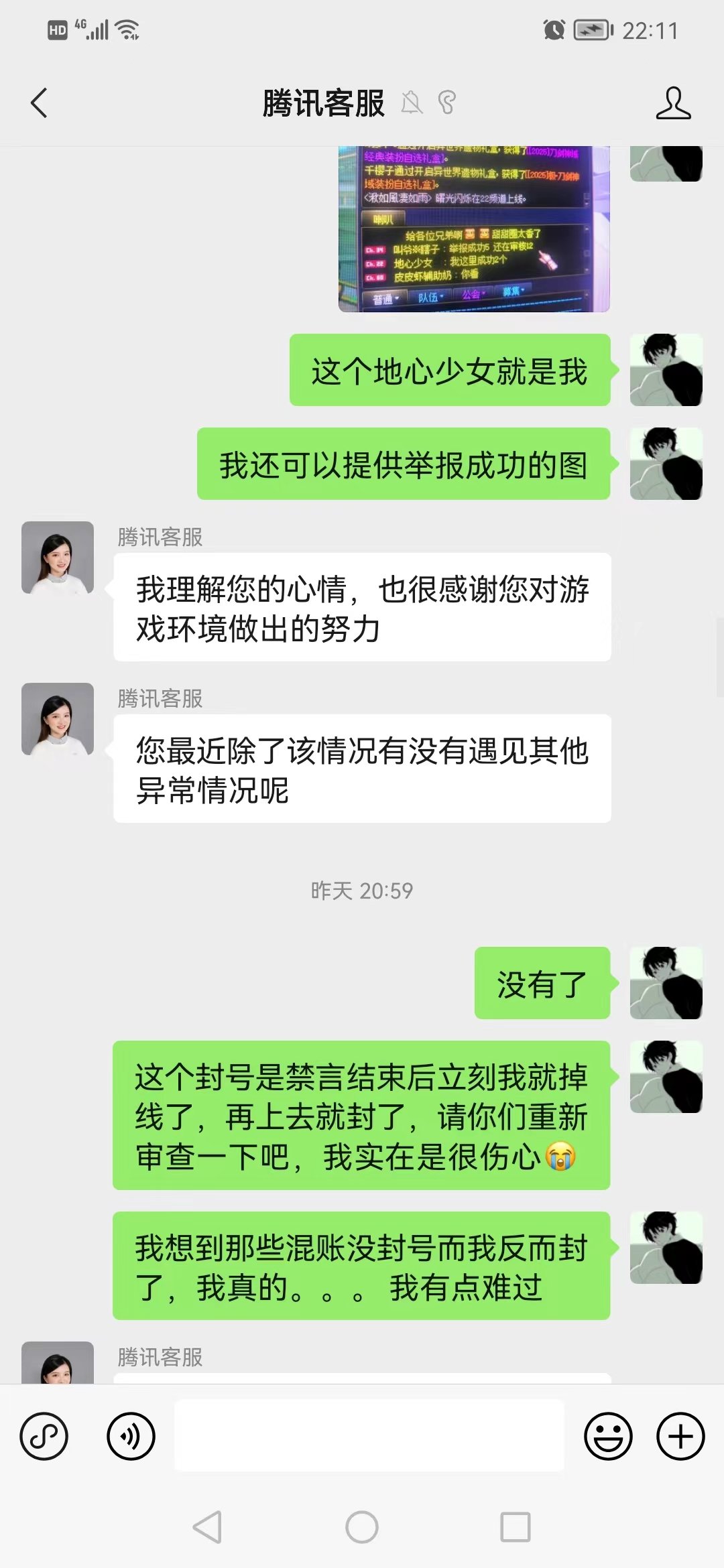Tap 腾讯客服 avatar beside 我理解您的心情 message

pyautogui.click(x=58, y=558)
